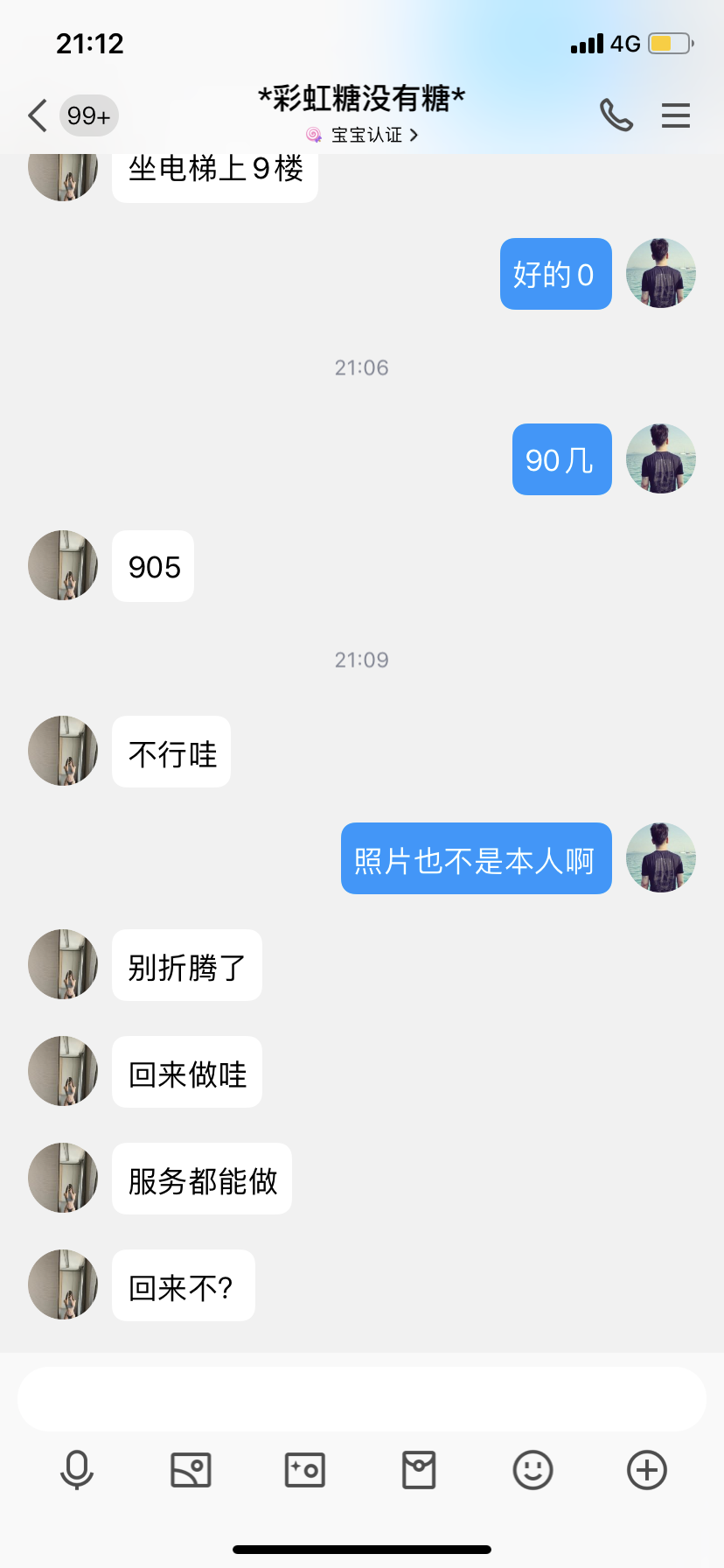The width and height of the screenshot is (724, 1568).
Task: Open more options with the plus icon
Action: 647,1470
